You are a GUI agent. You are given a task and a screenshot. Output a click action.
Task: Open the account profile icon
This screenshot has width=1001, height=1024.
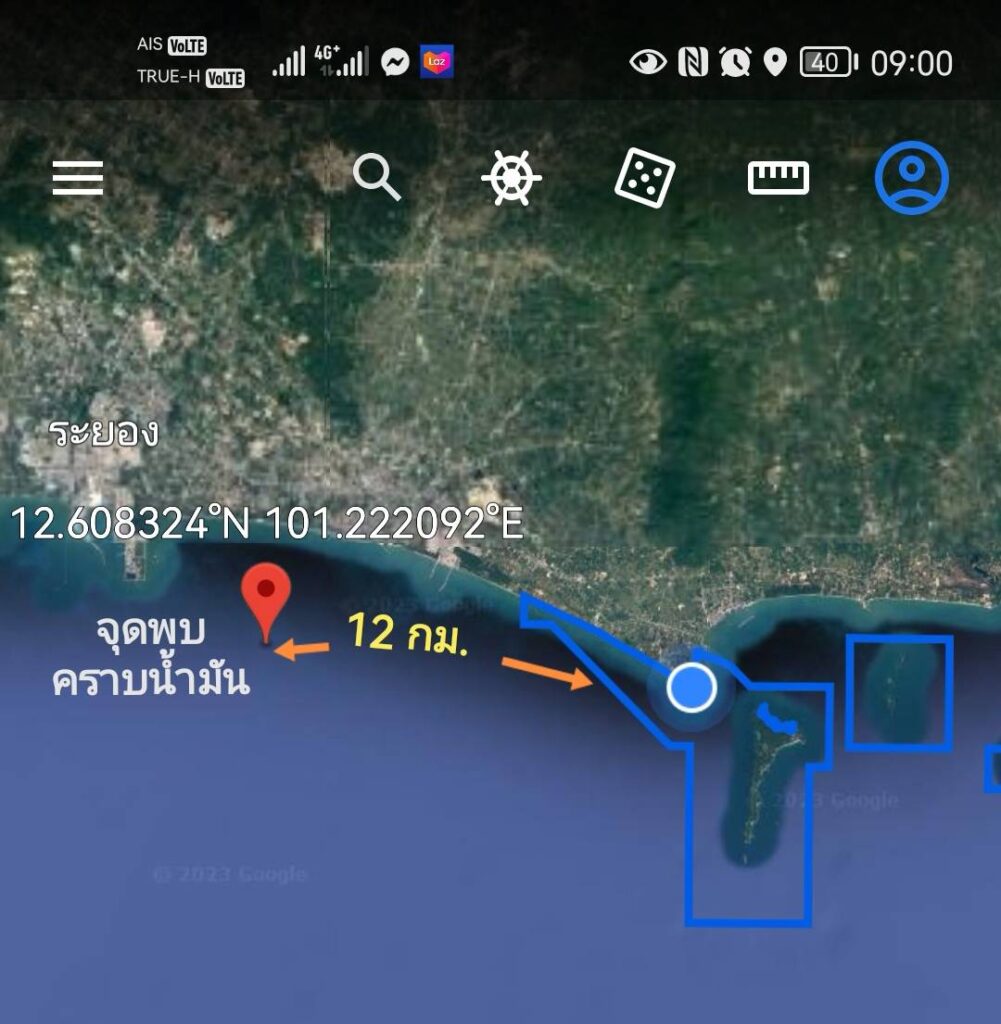tap(911, 178)
